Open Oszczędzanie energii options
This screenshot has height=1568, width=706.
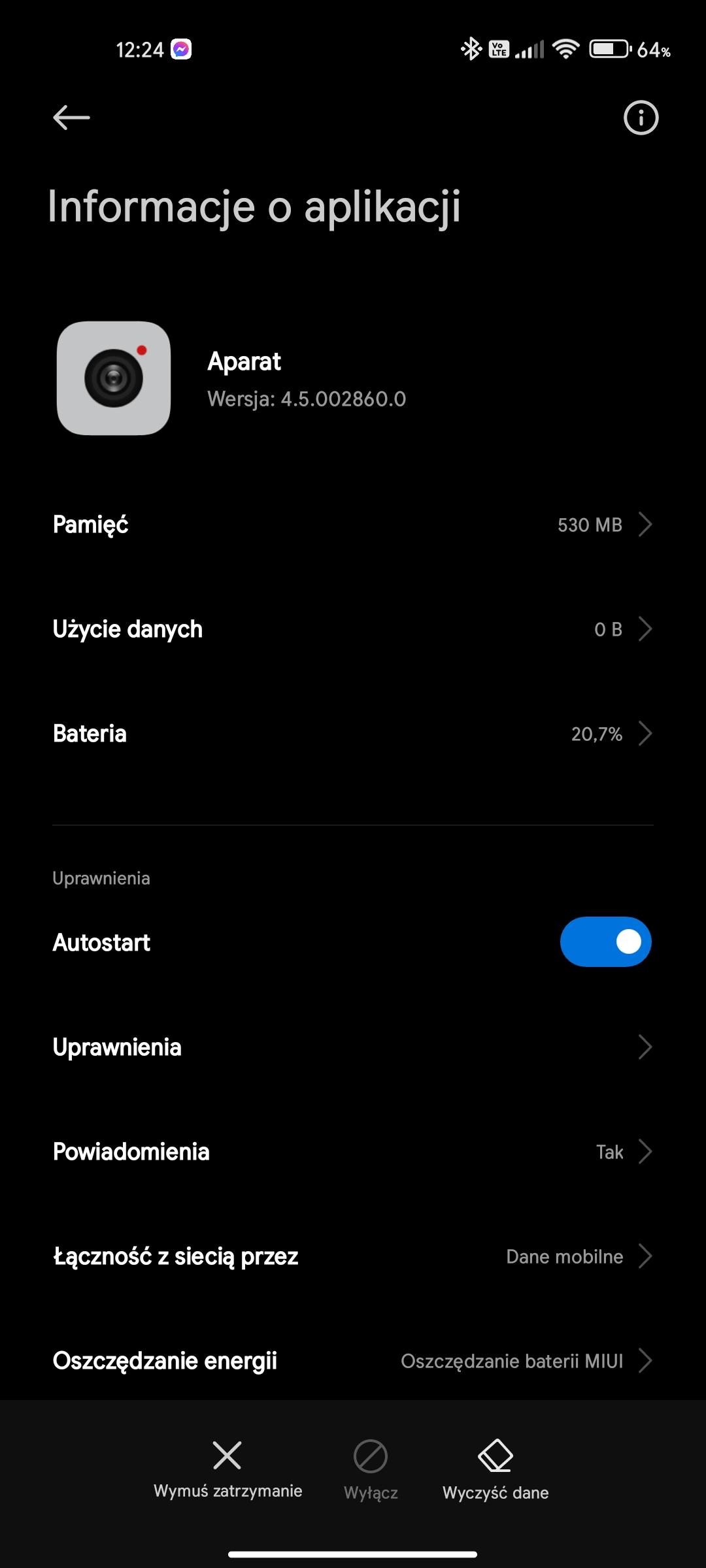coord(353,1361)
